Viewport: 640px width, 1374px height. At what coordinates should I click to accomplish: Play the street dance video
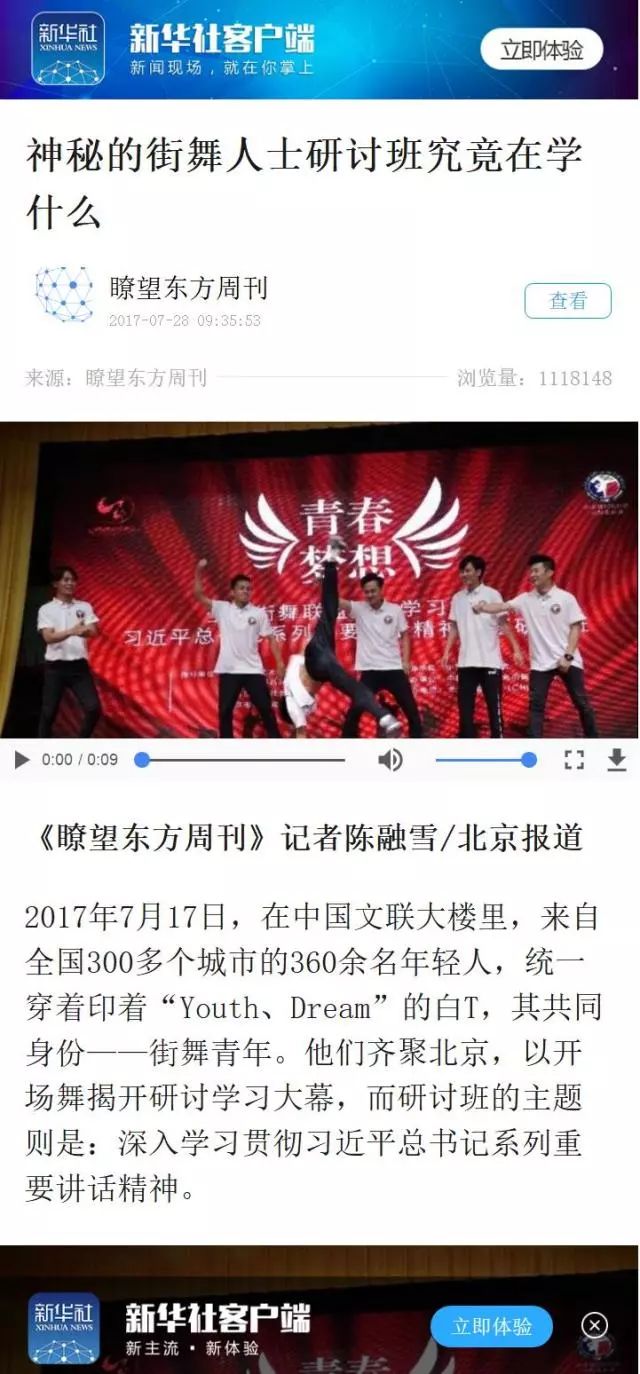22,760
